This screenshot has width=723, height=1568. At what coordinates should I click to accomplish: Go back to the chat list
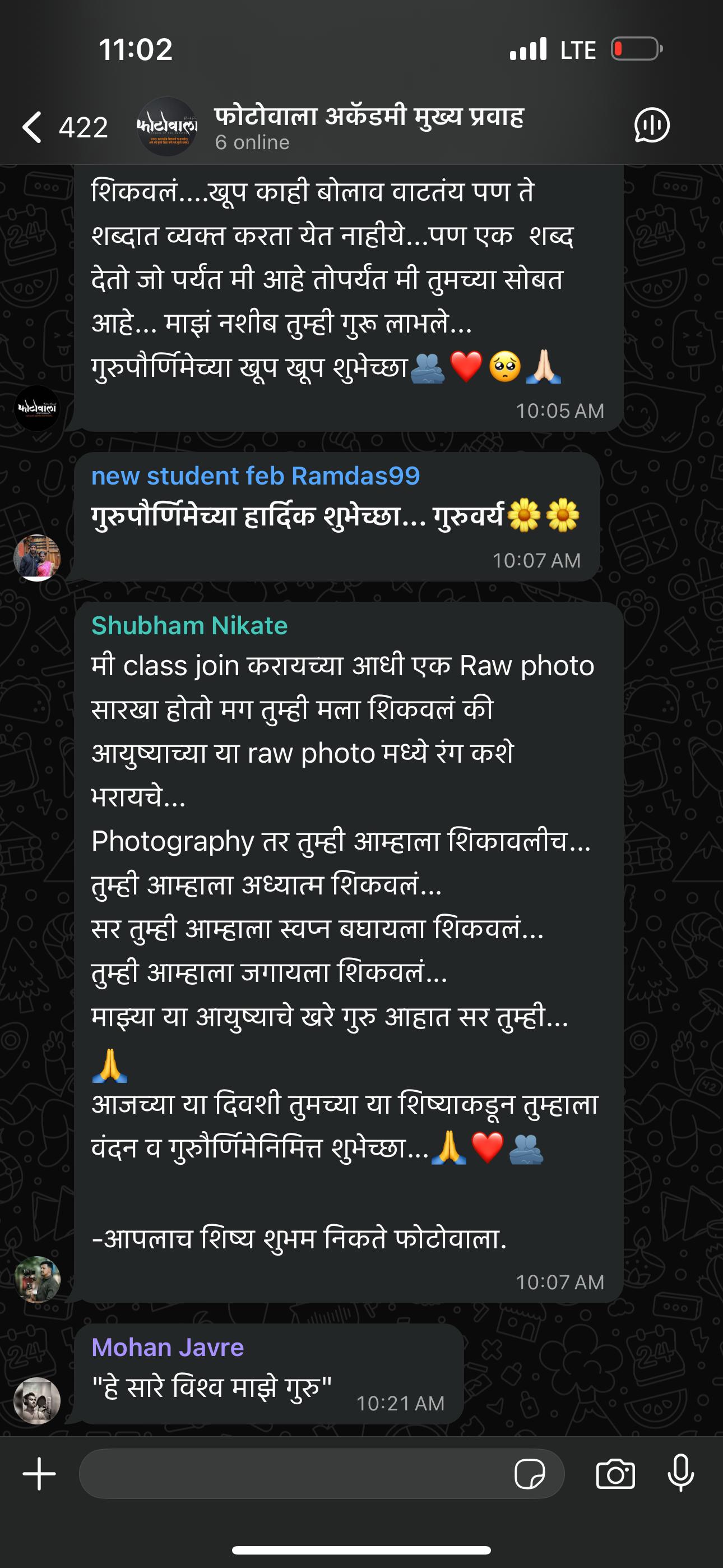coord(34,127)
